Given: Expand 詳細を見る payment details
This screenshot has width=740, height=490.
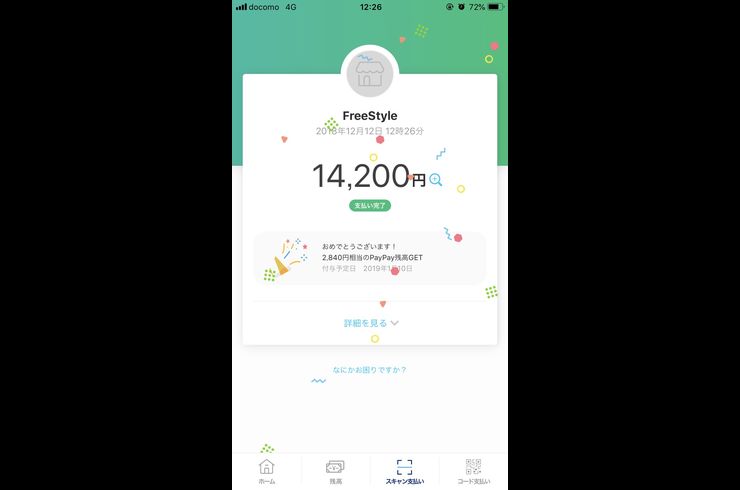Looking at the screenshot, I should (x=371, y=323).
